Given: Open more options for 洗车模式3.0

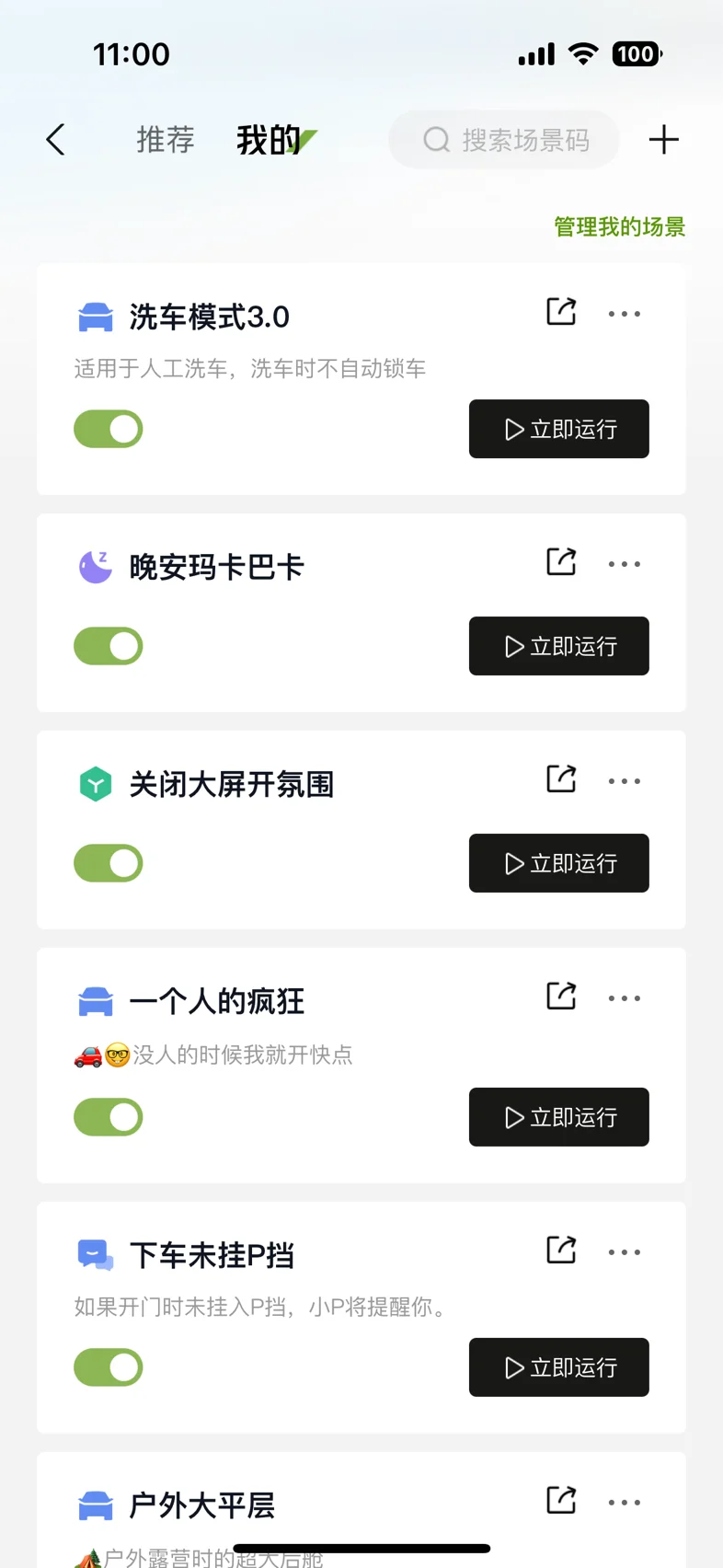Looking at the screenshot, I should pyautogui.click(x=625, y=314).
